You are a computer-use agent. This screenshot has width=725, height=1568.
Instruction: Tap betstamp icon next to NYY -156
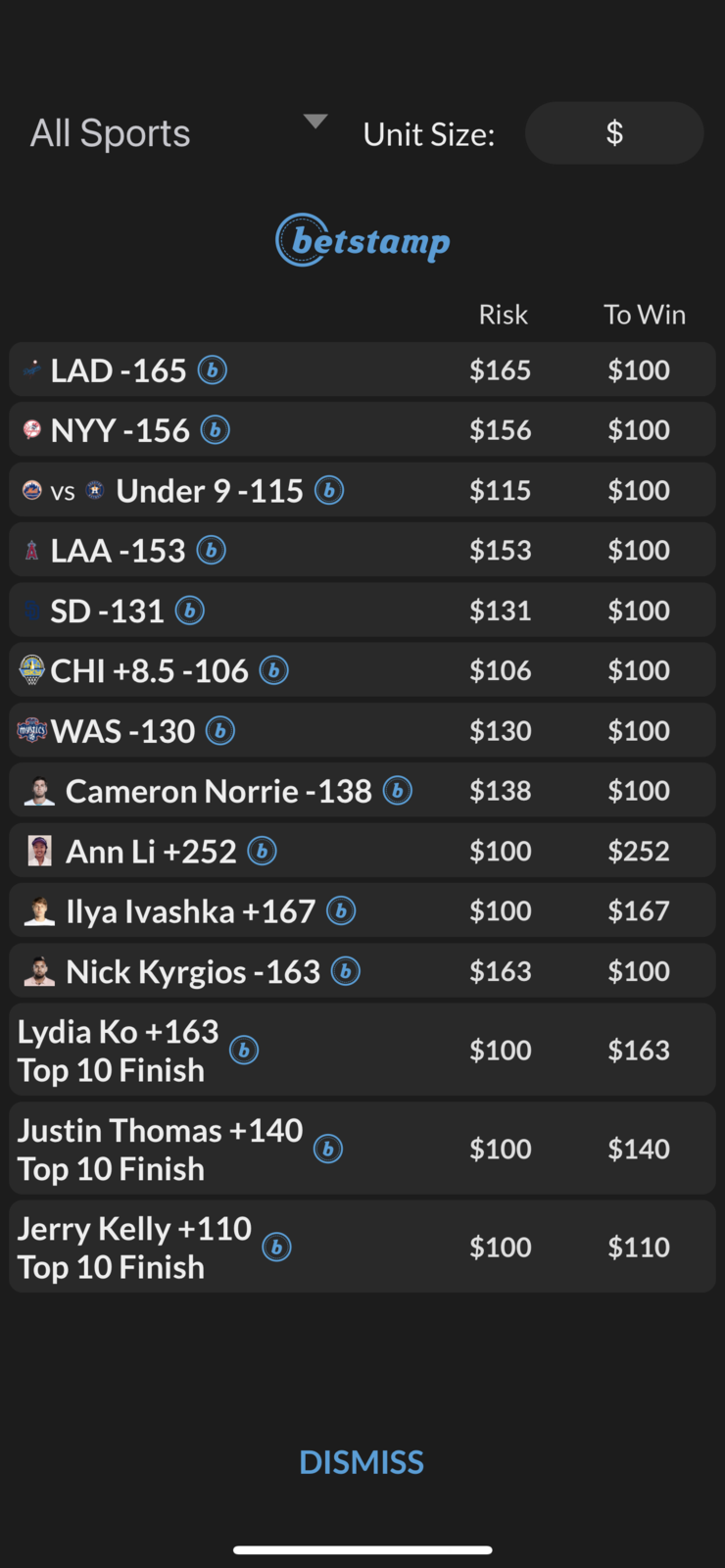click(216, 430)
